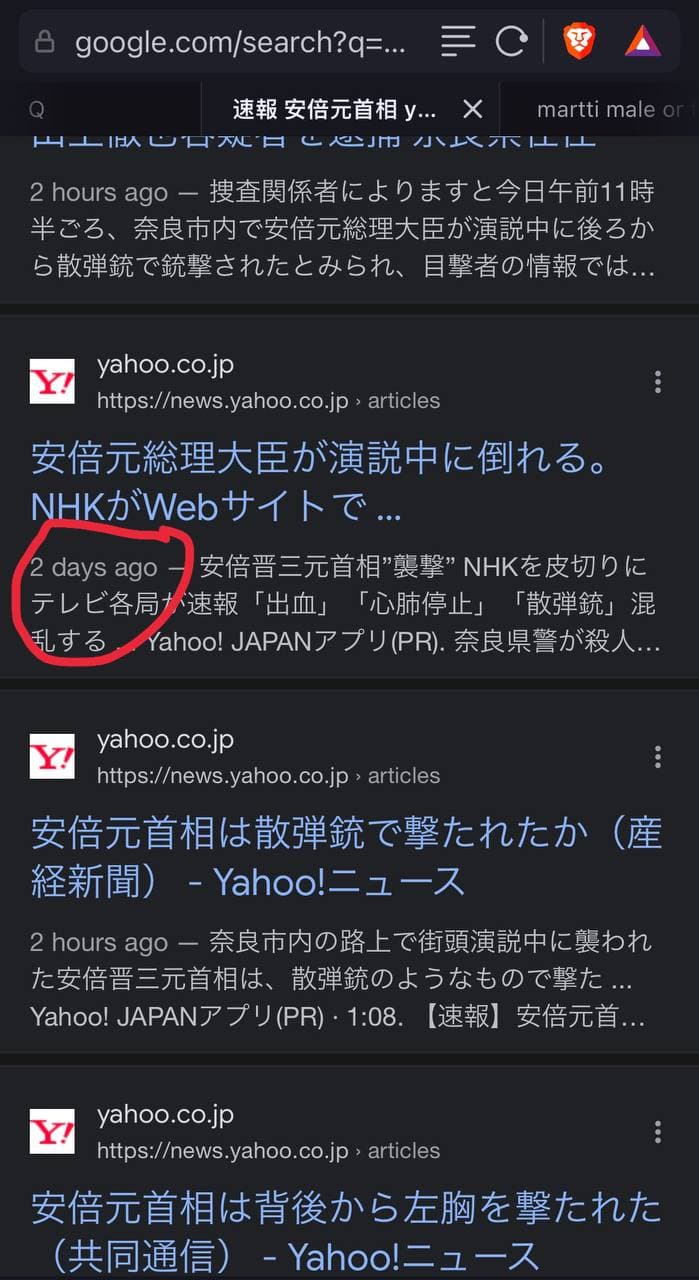699x1280 pixels.
Task: Tap the google.com address bar
Action: [x=225, y=41]
